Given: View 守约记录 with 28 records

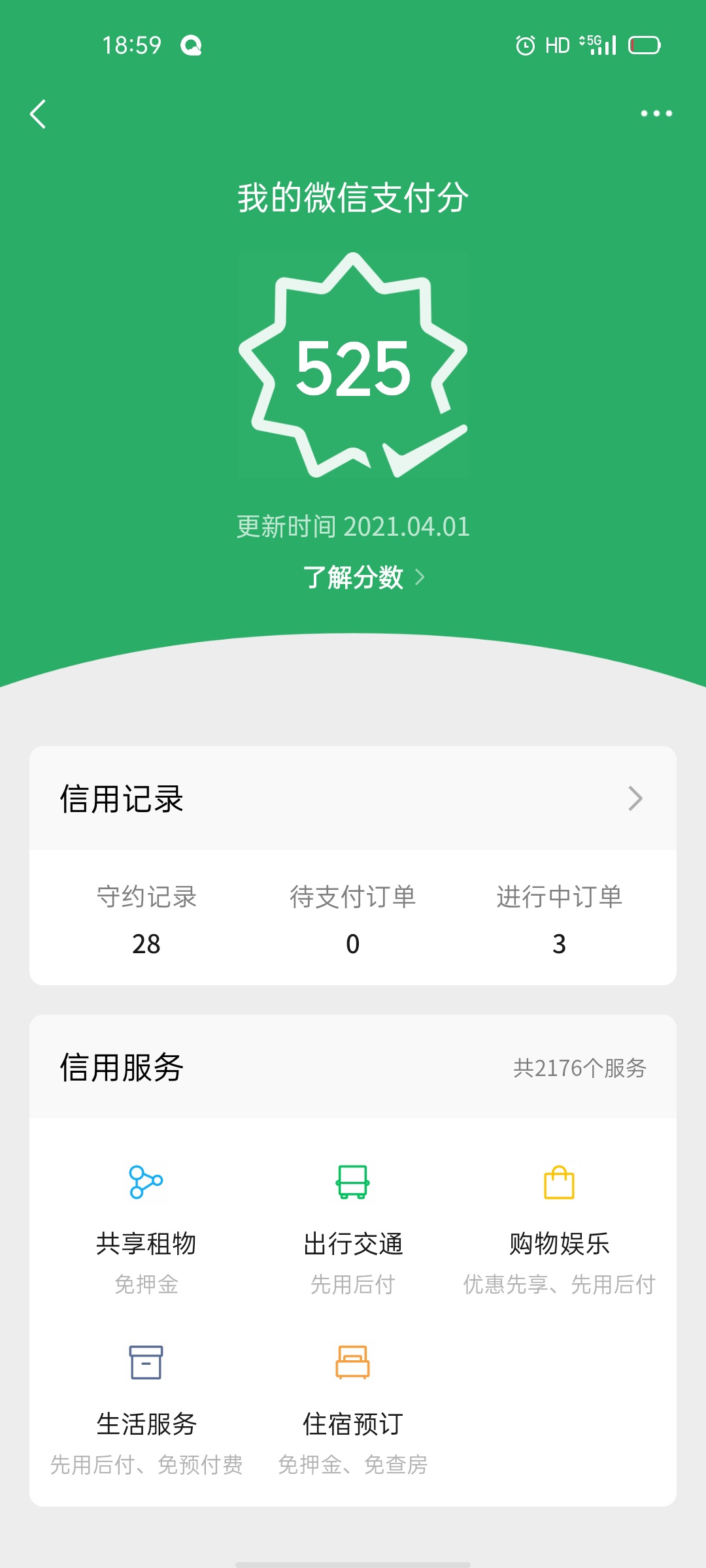Looking at the screenshot, I should (x=146, y=919).
